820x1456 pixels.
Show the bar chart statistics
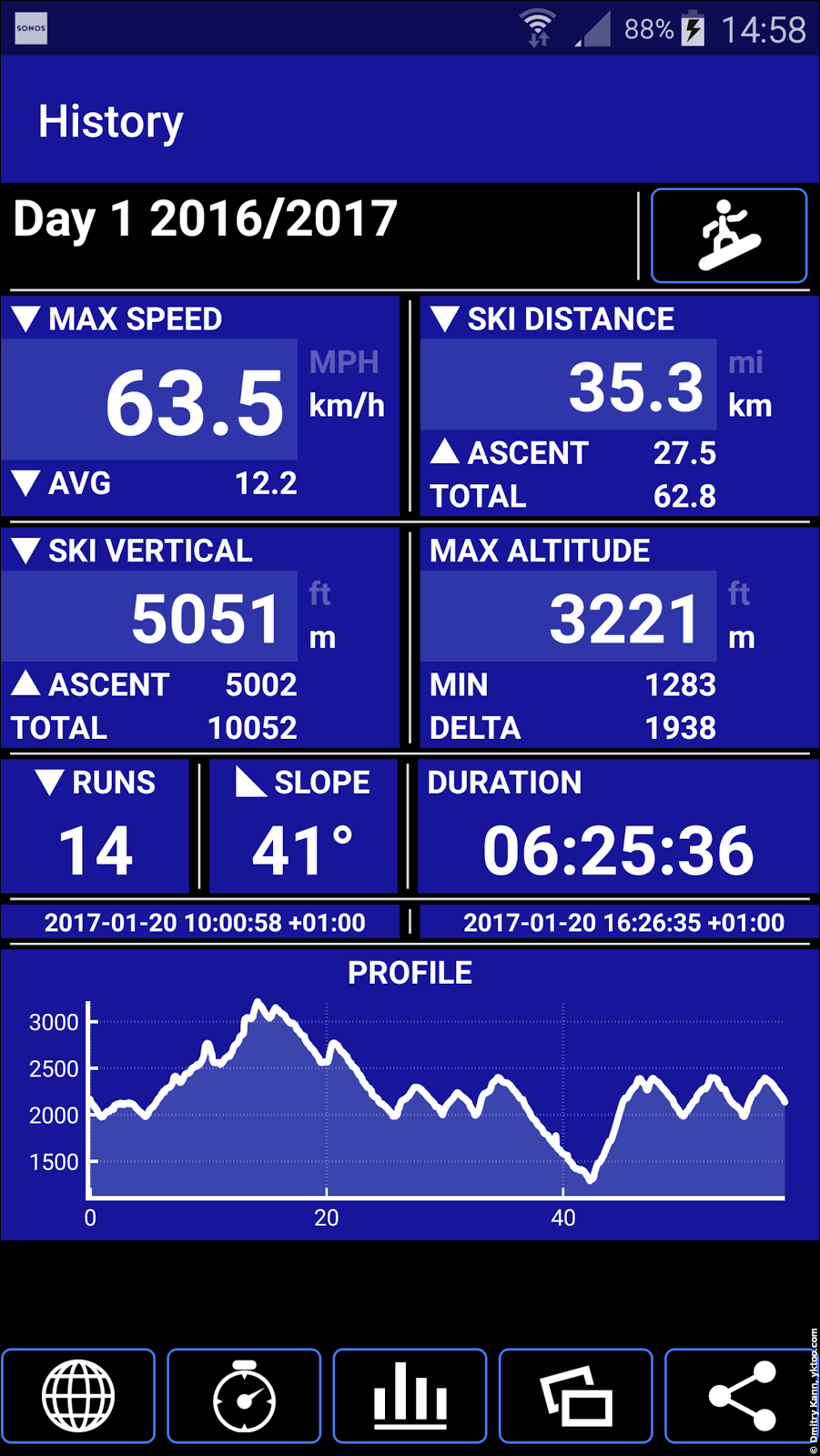point(410,1396)
